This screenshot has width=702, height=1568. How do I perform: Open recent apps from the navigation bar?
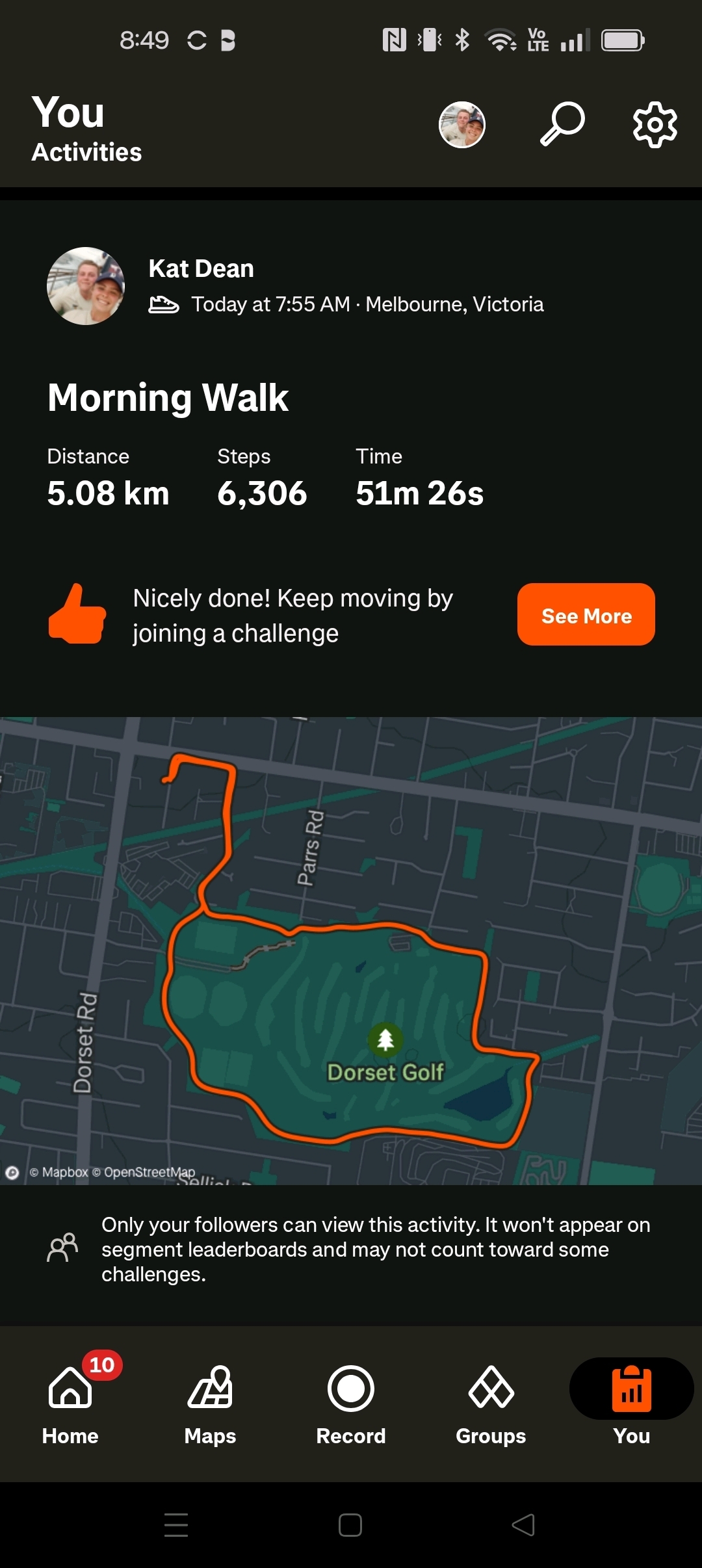176,1524
